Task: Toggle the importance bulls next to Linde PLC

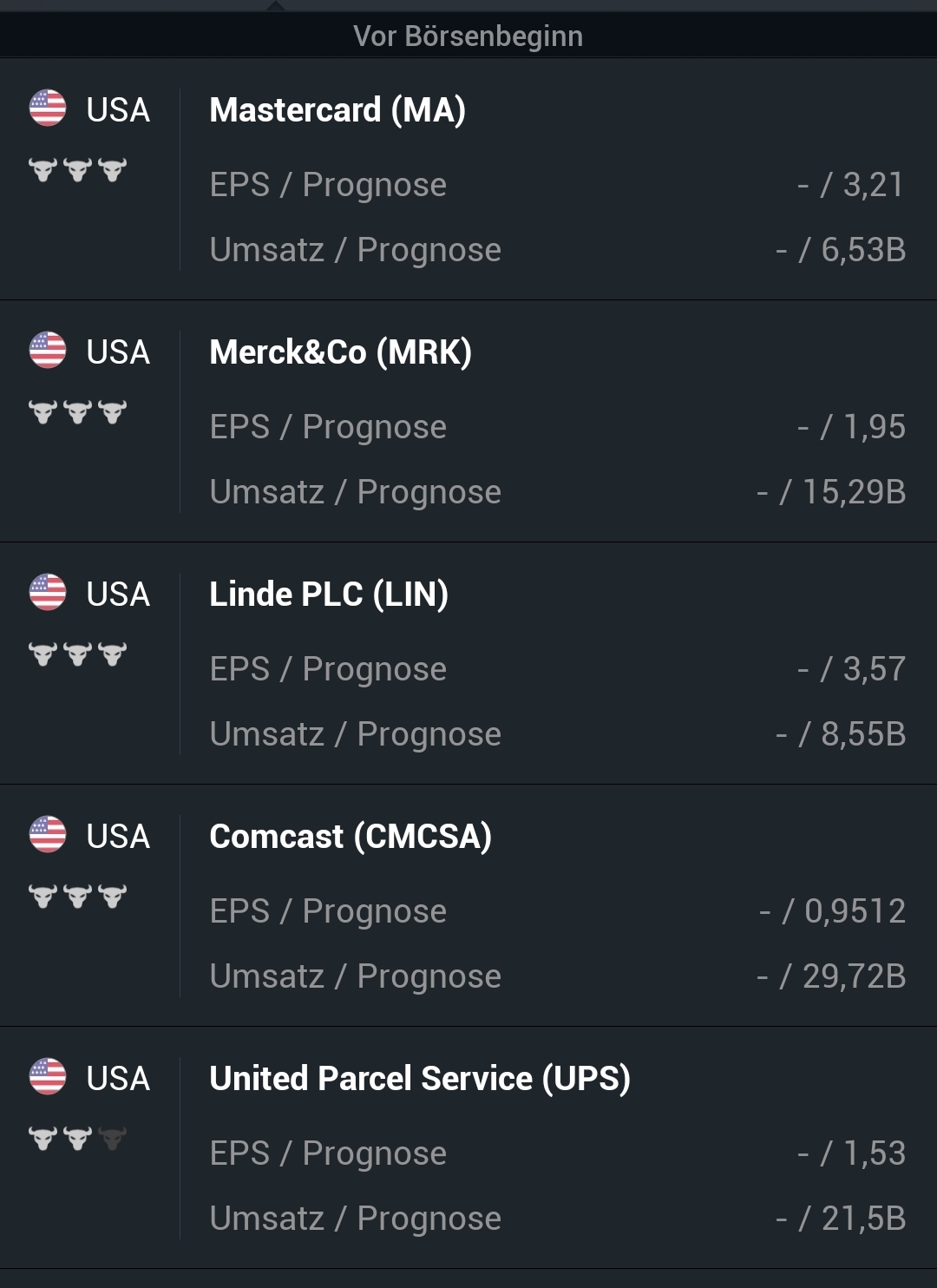Action: coord(77,655)
